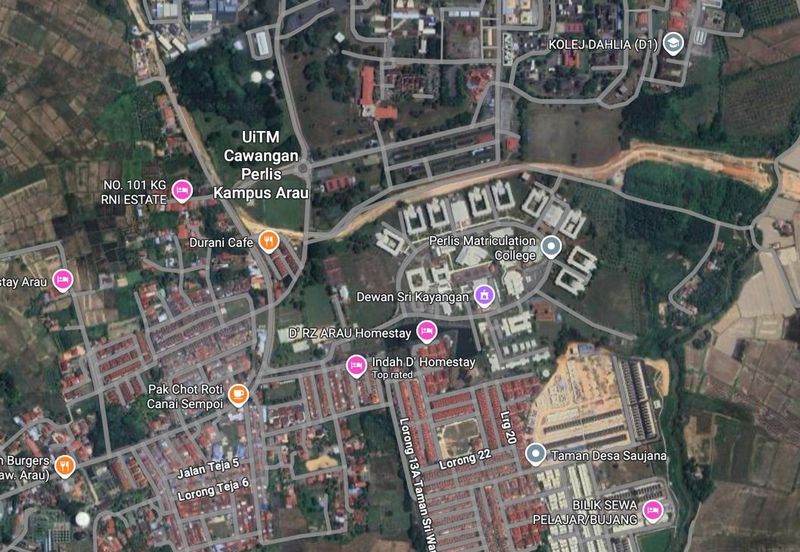800x552 pixels.
Task: Tap the Indah D' Homestay lodging pin
Action: [x=354, y=365]
